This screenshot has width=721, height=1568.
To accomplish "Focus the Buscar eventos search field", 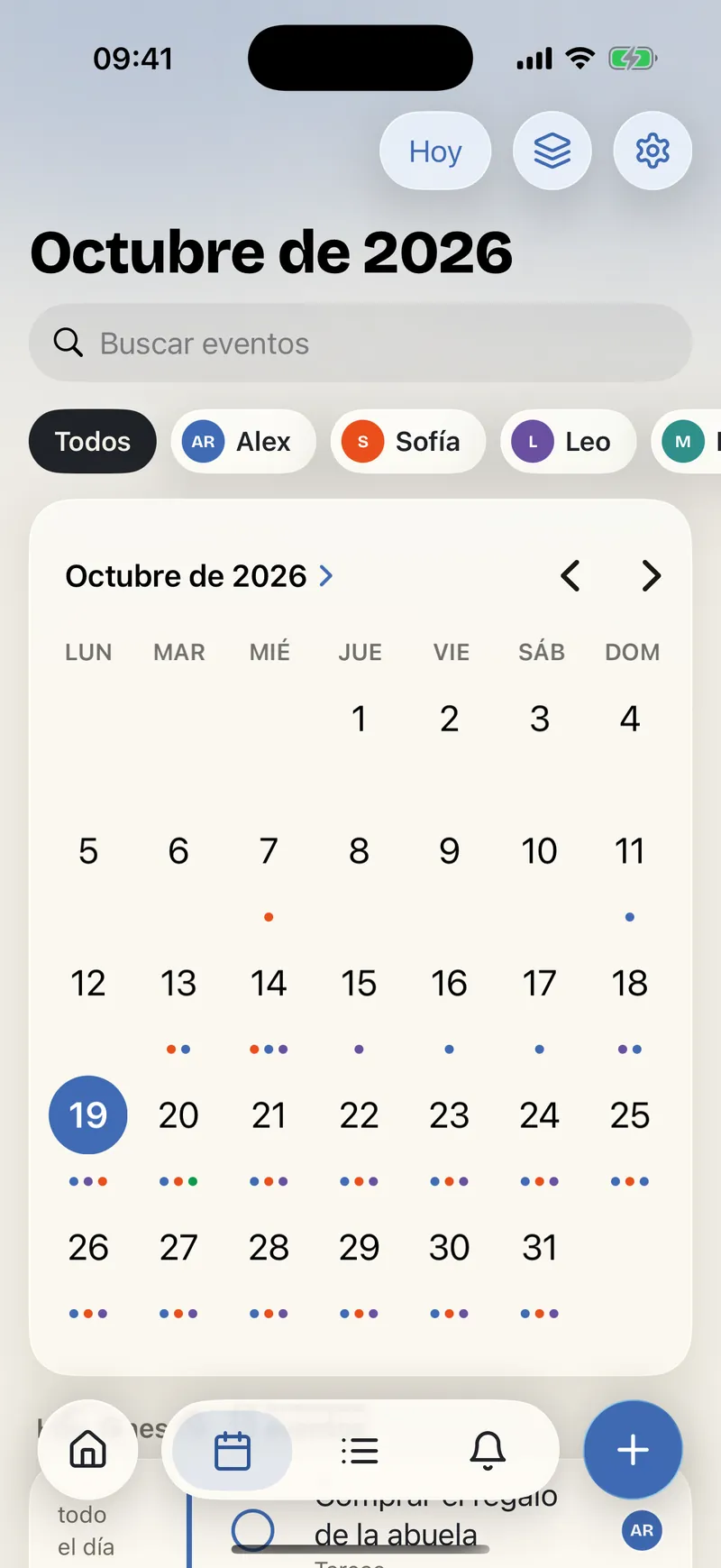I will (x=360, y=343).
